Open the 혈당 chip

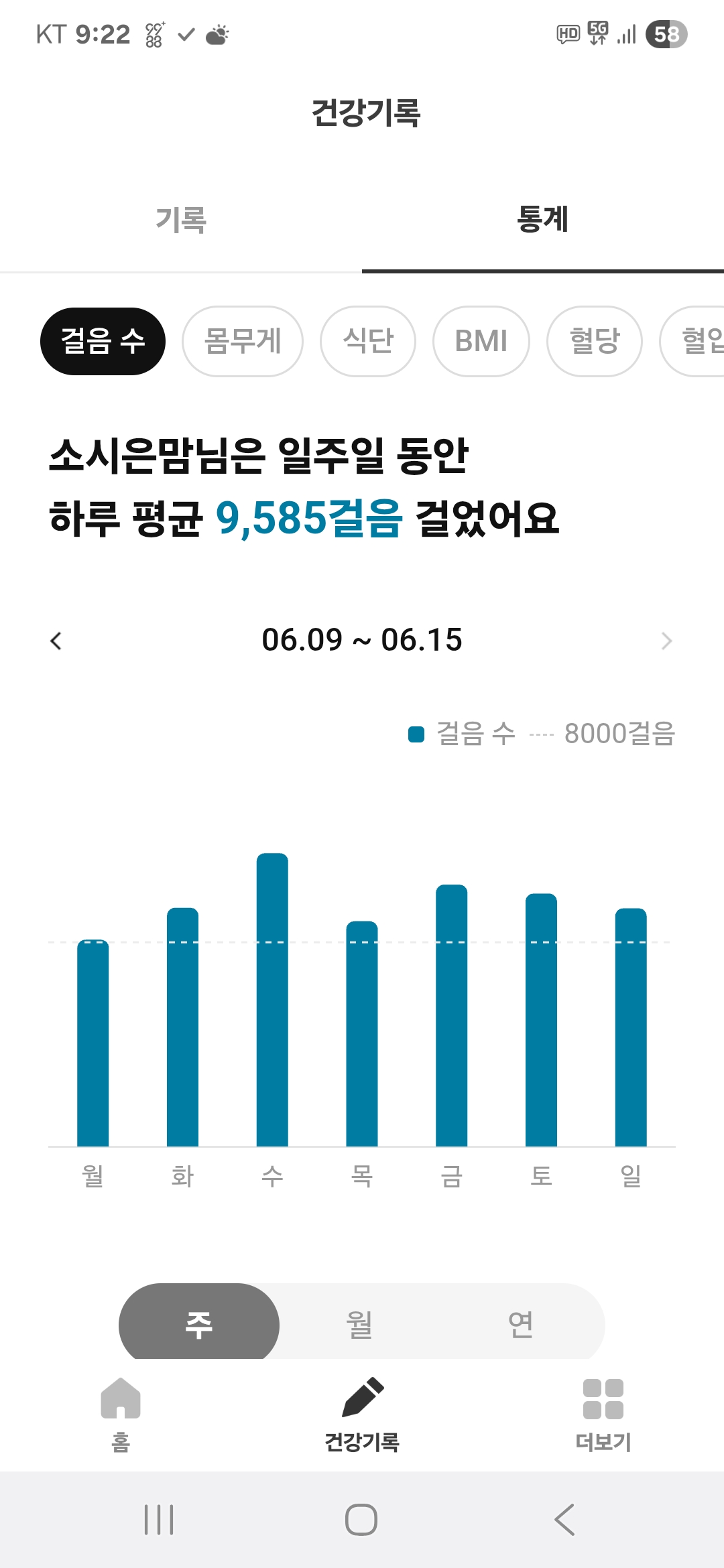595,341
